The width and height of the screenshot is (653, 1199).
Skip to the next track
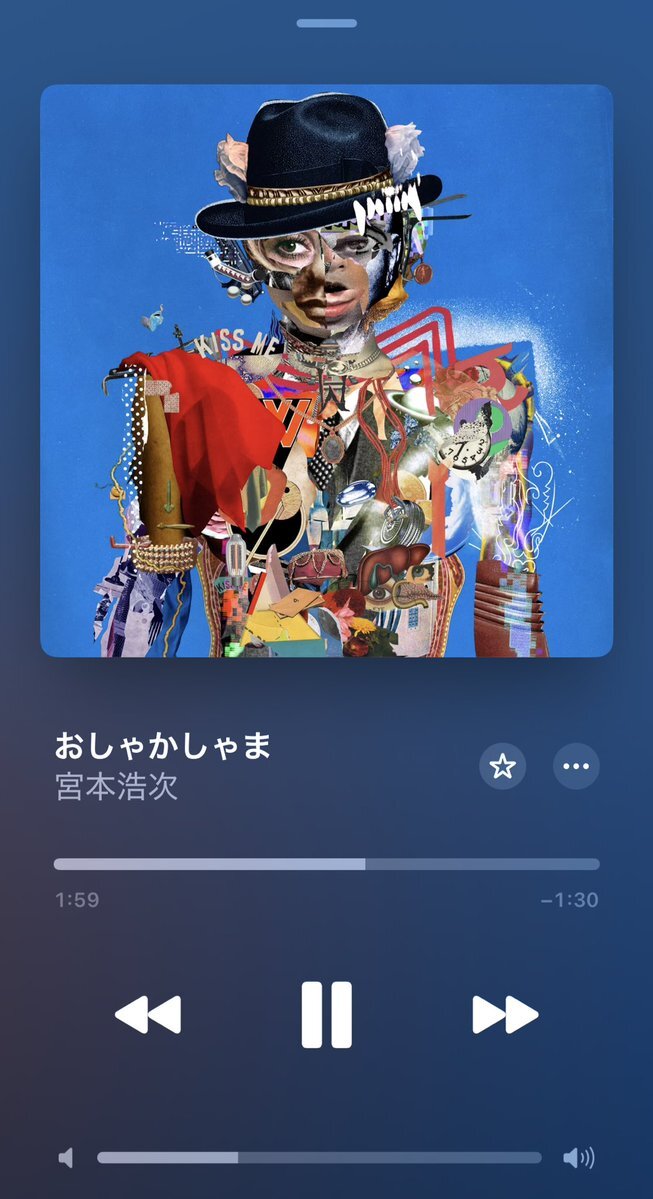[505, 1014]
